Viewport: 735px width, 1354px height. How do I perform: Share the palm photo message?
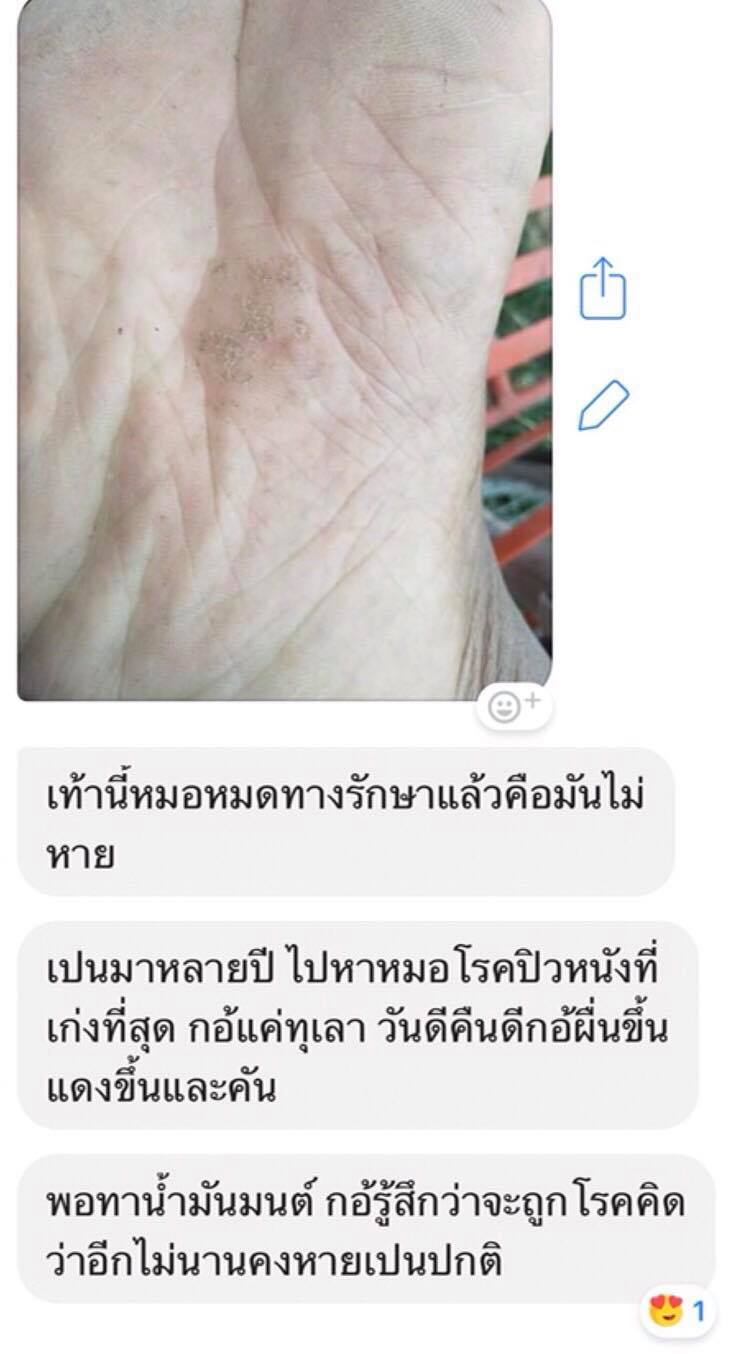(x=603, y=288)
